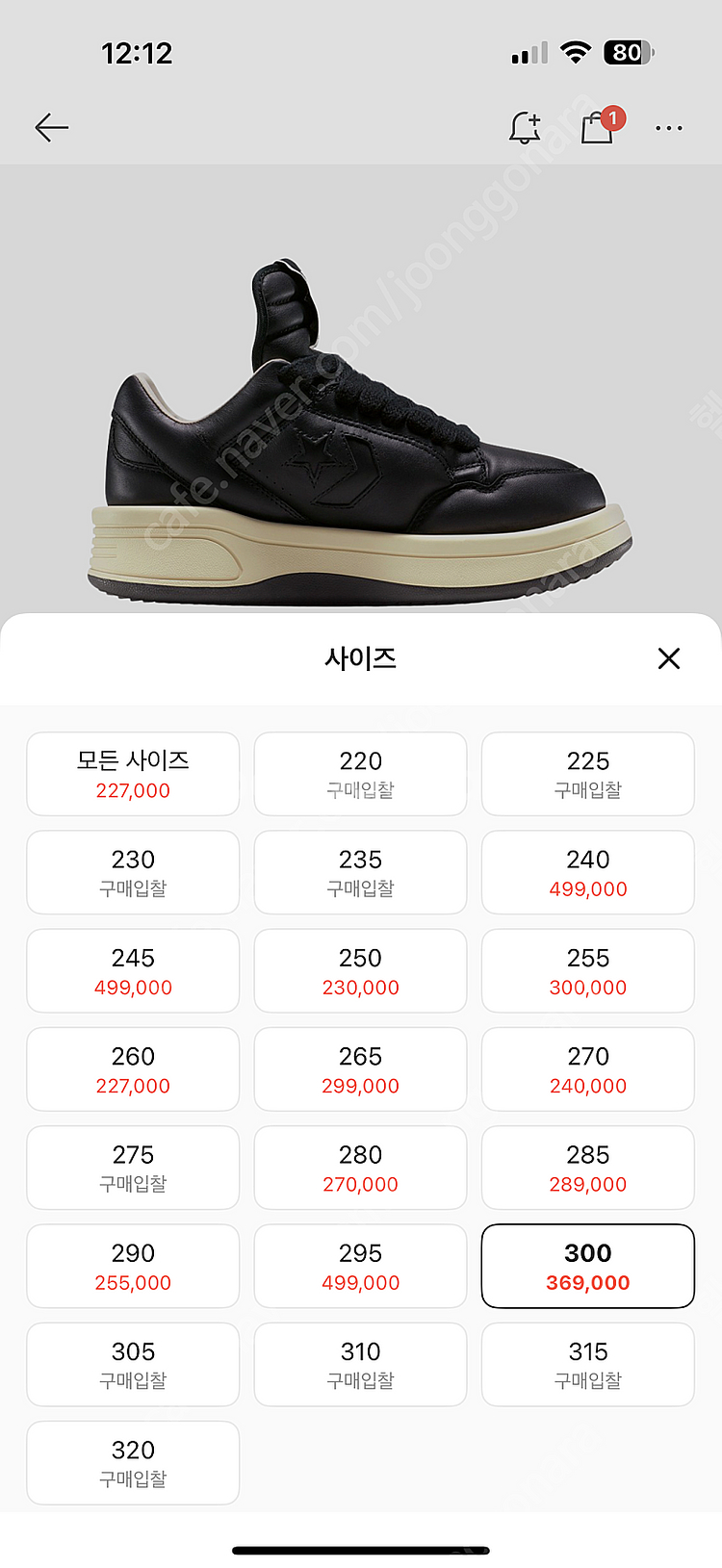
Task: Go back with the arrow icon
Action: (51, 127)
